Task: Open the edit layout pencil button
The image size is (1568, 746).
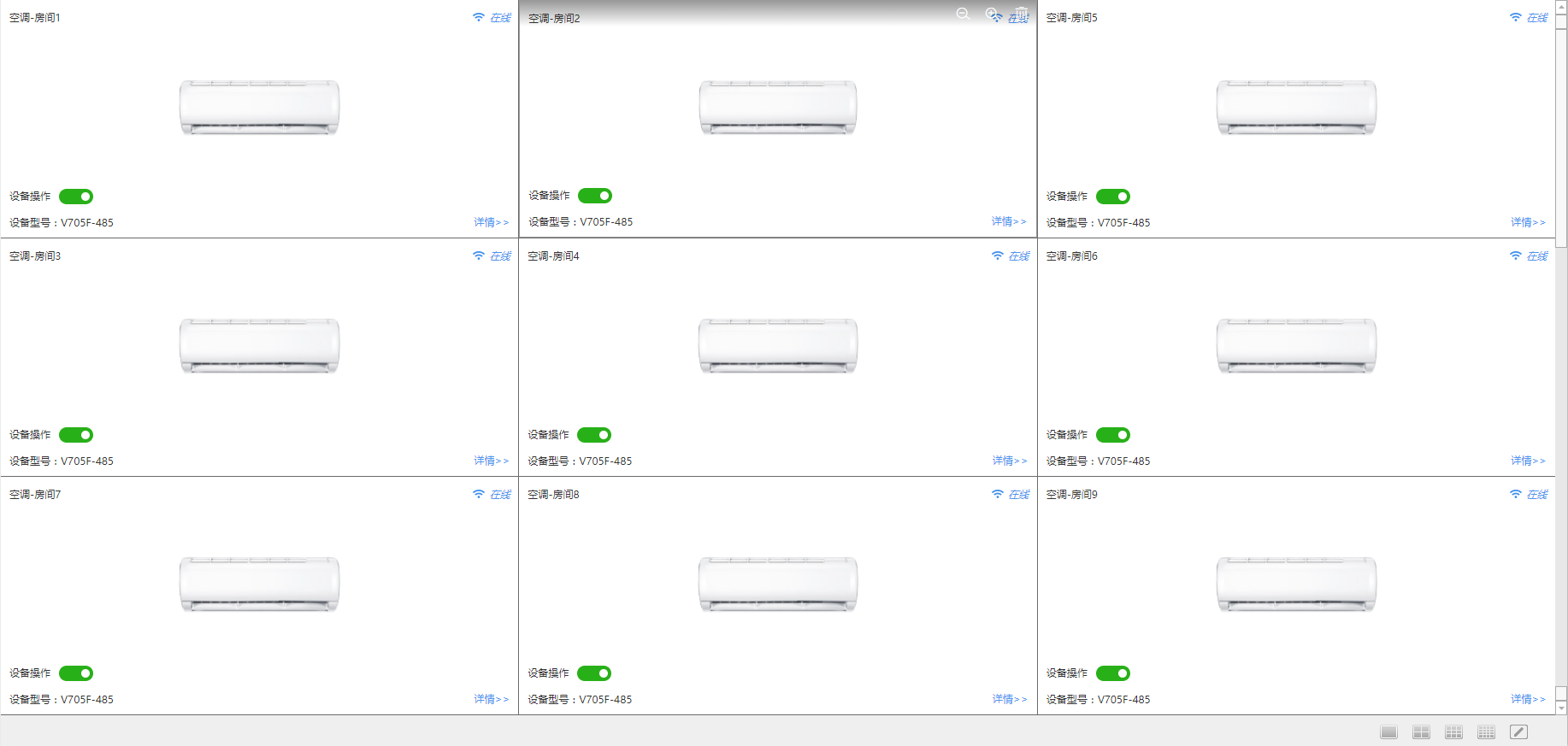Action: tap(1518, 732)
